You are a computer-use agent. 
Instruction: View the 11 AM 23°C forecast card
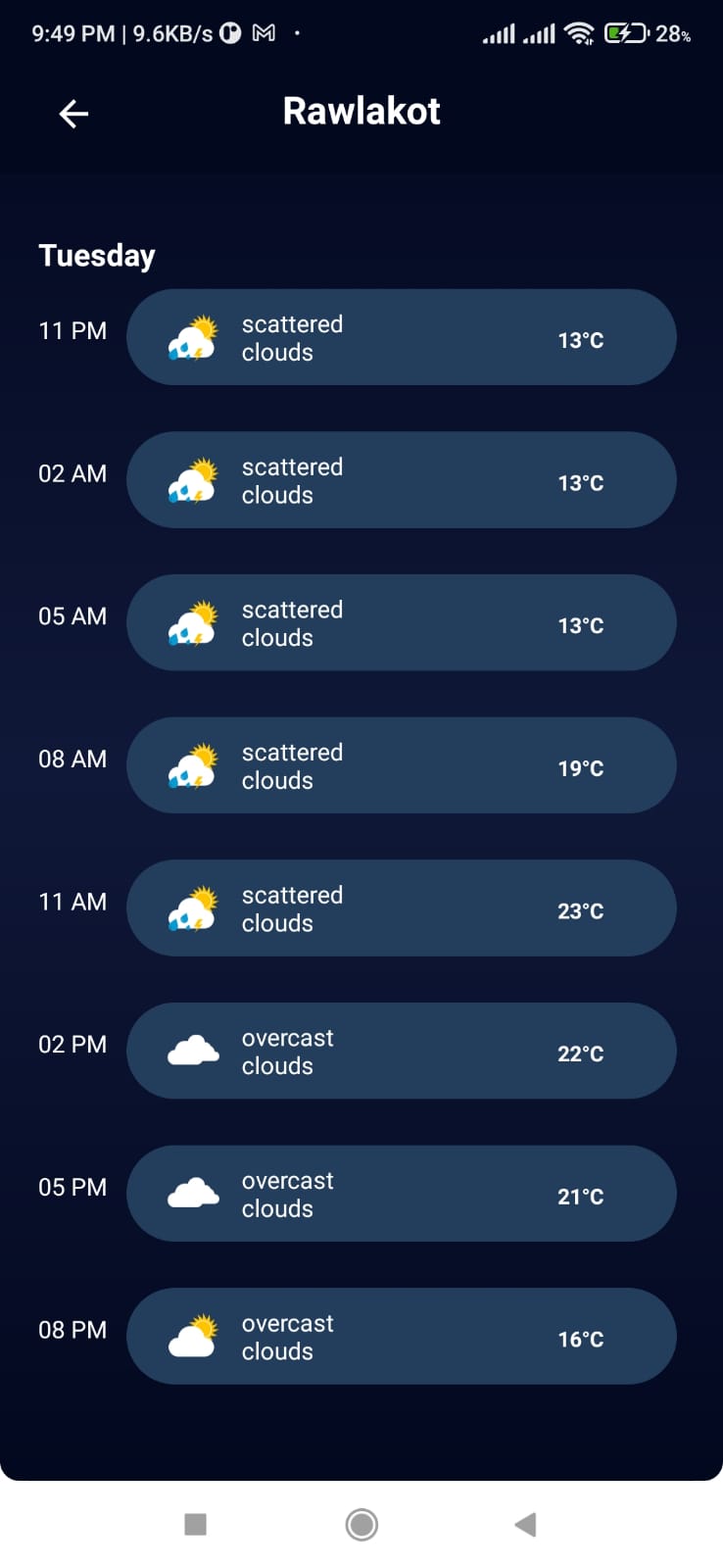[x=402, y=908]
